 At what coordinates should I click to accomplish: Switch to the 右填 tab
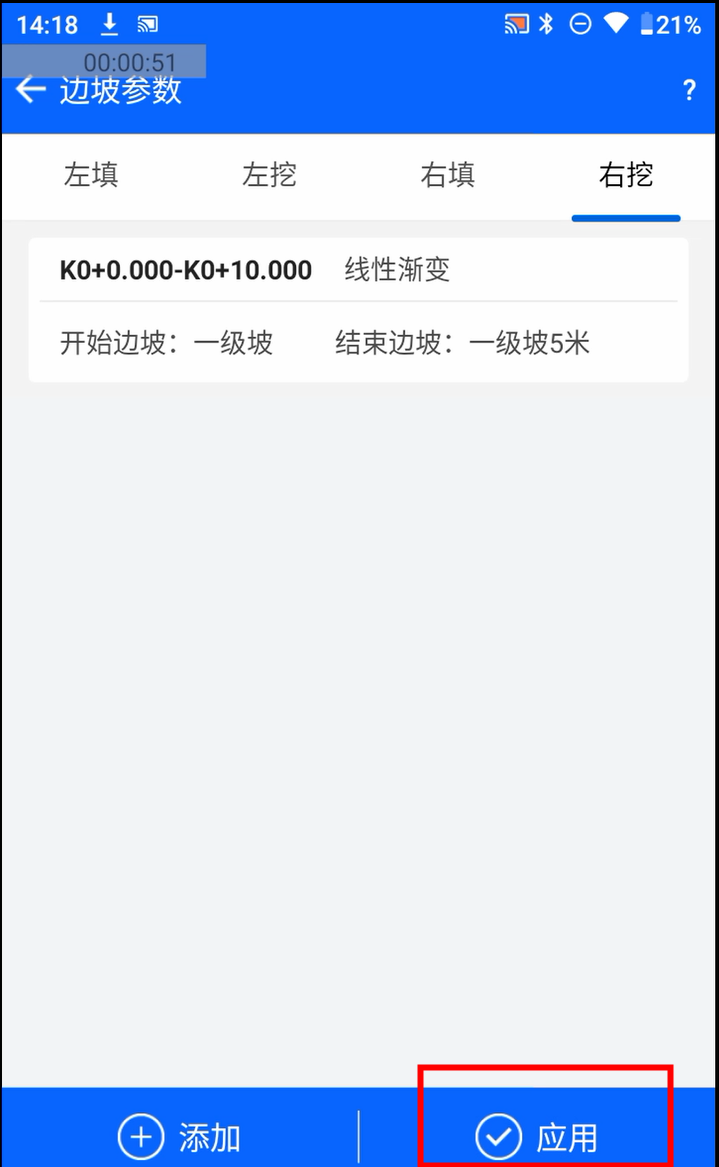pyautogui.click(x=447, y=175)
